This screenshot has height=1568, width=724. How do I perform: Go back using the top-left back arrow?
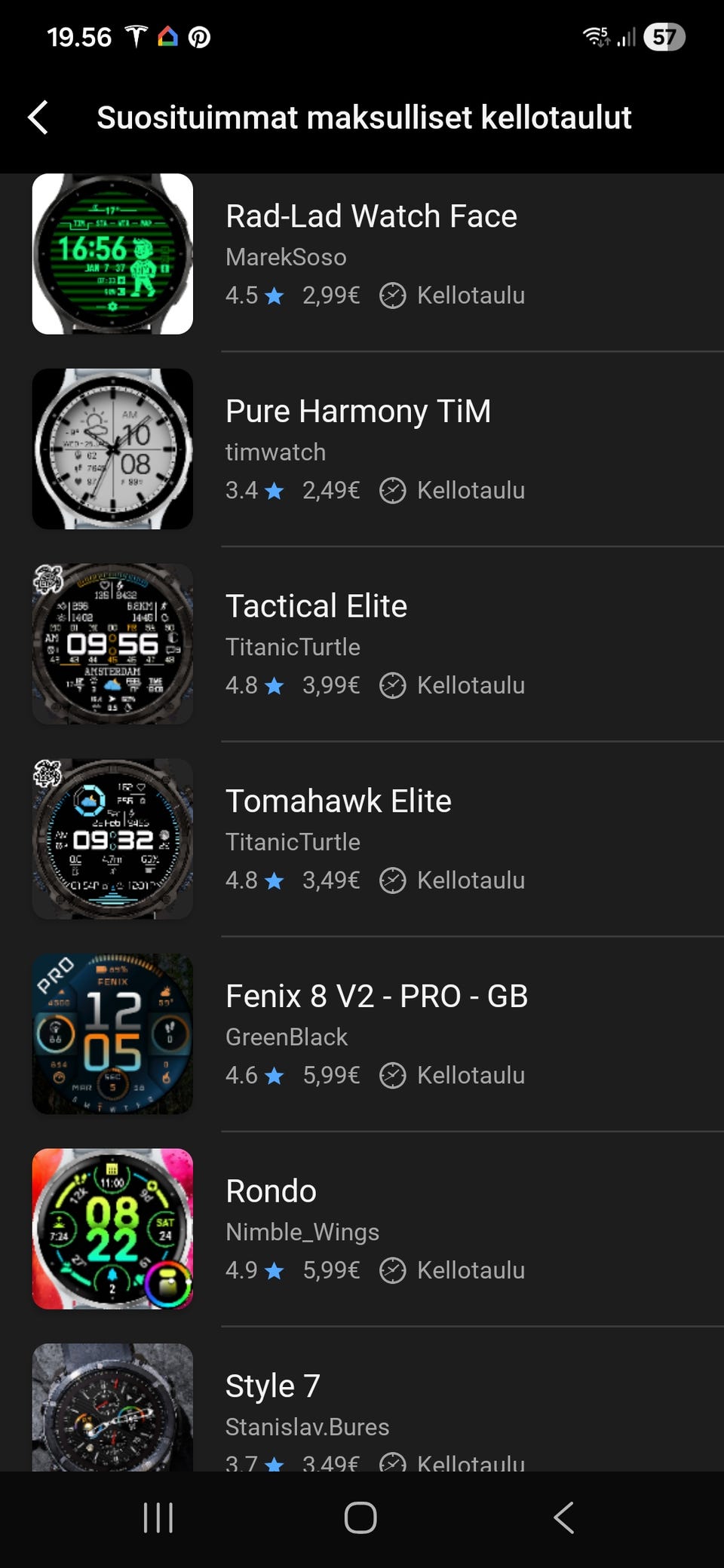click(x=38, y=118)
